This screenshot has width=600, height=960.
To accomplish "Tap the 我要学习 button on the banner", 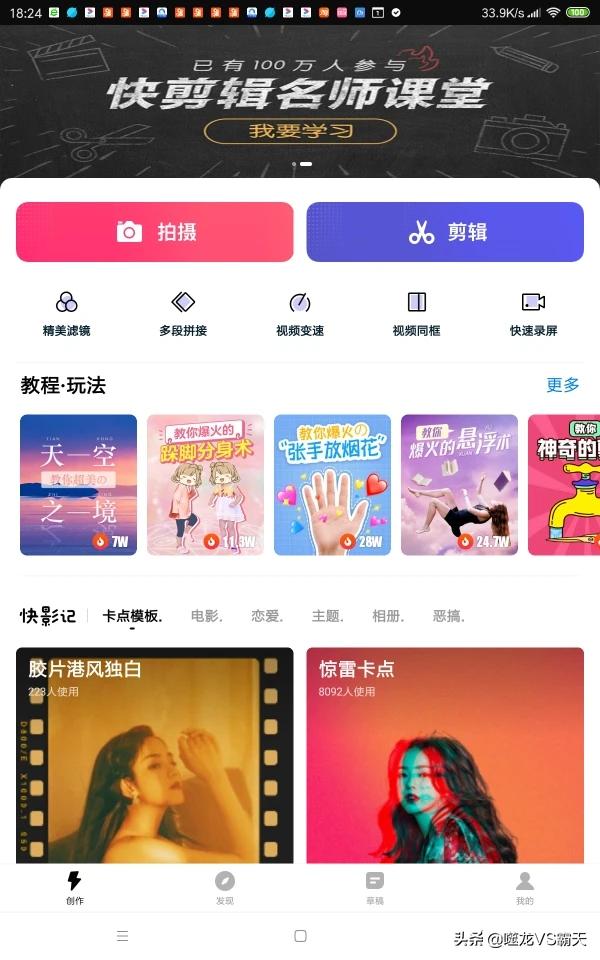I will point(300,130).
